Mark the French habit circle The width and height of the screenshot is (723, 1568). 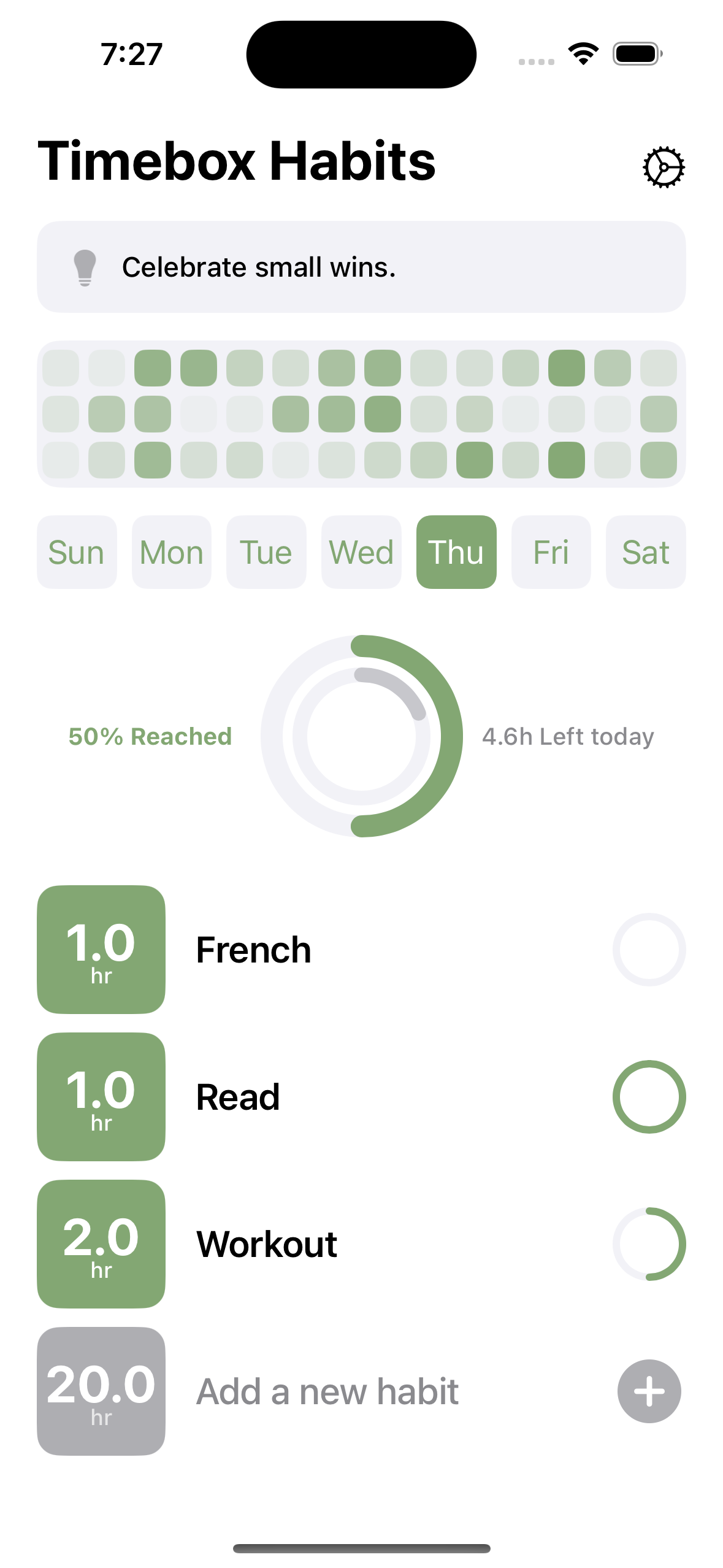point(649,950)
